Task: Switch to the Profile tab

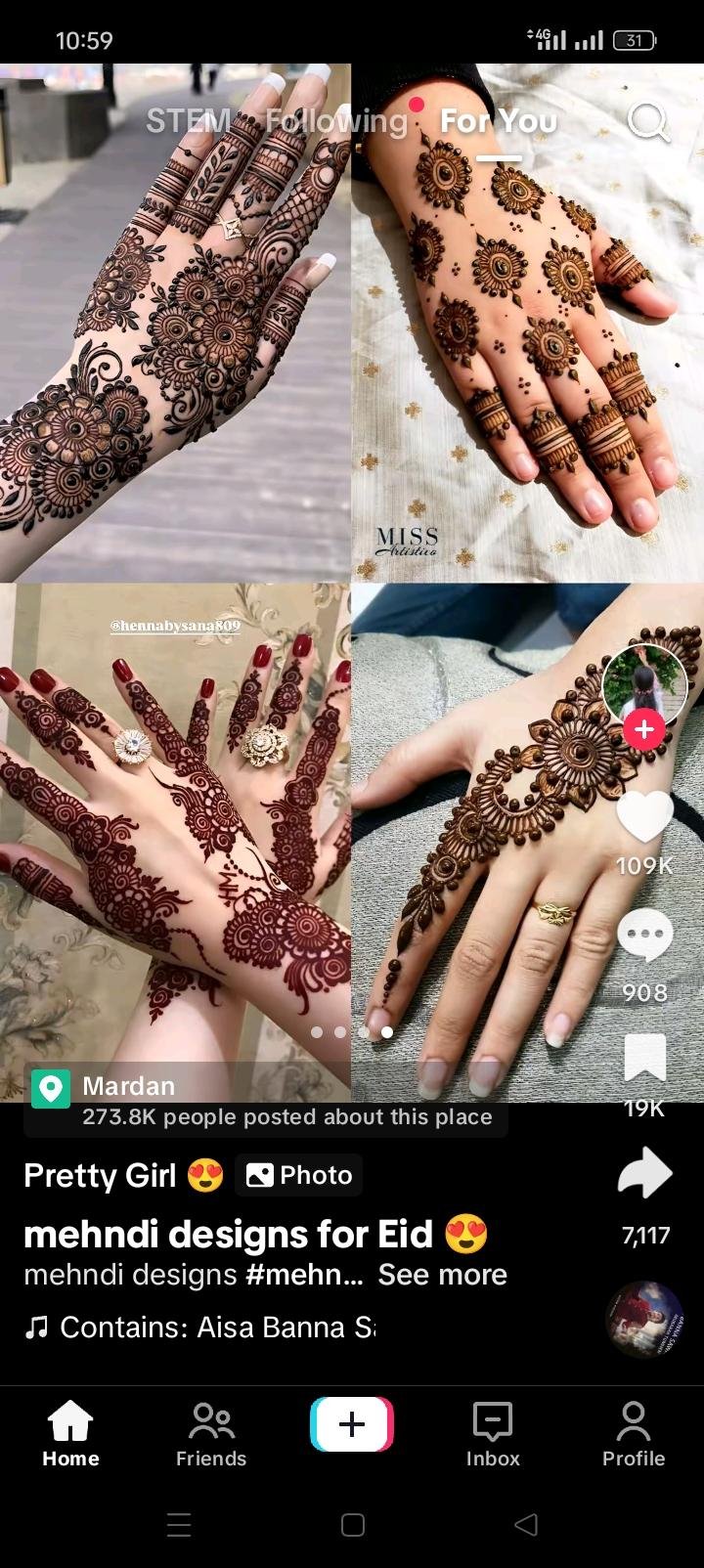Action: [x=633, y=1433]
